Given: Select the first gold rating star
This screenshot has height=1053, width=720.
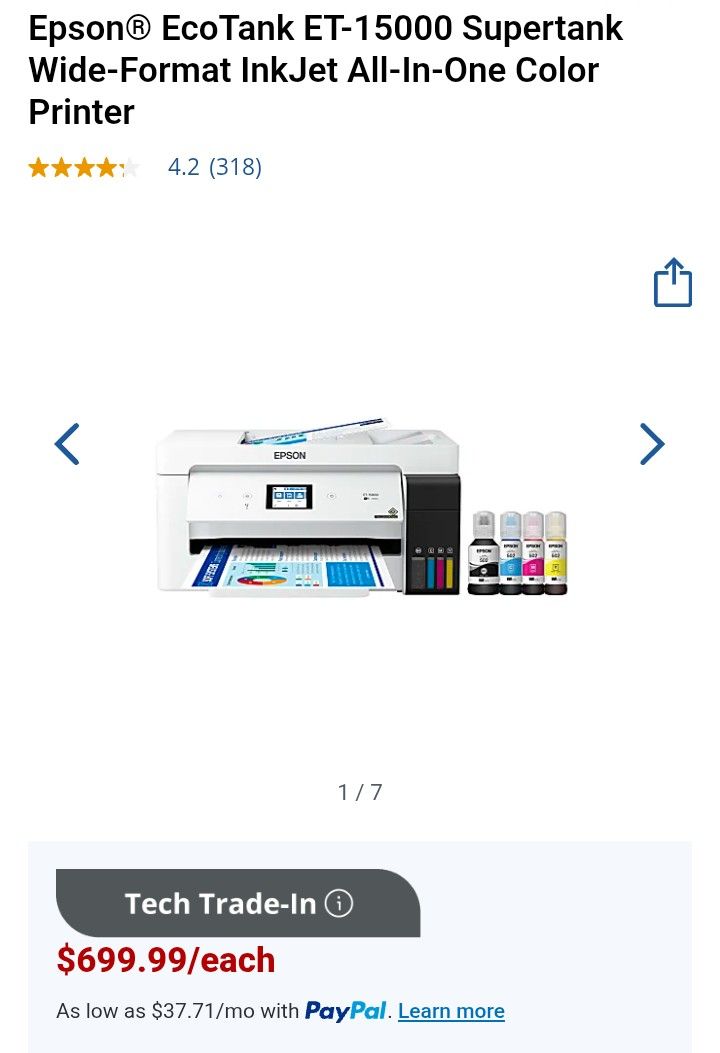Looking at the screenshot, I should click(x=38, y=167).
